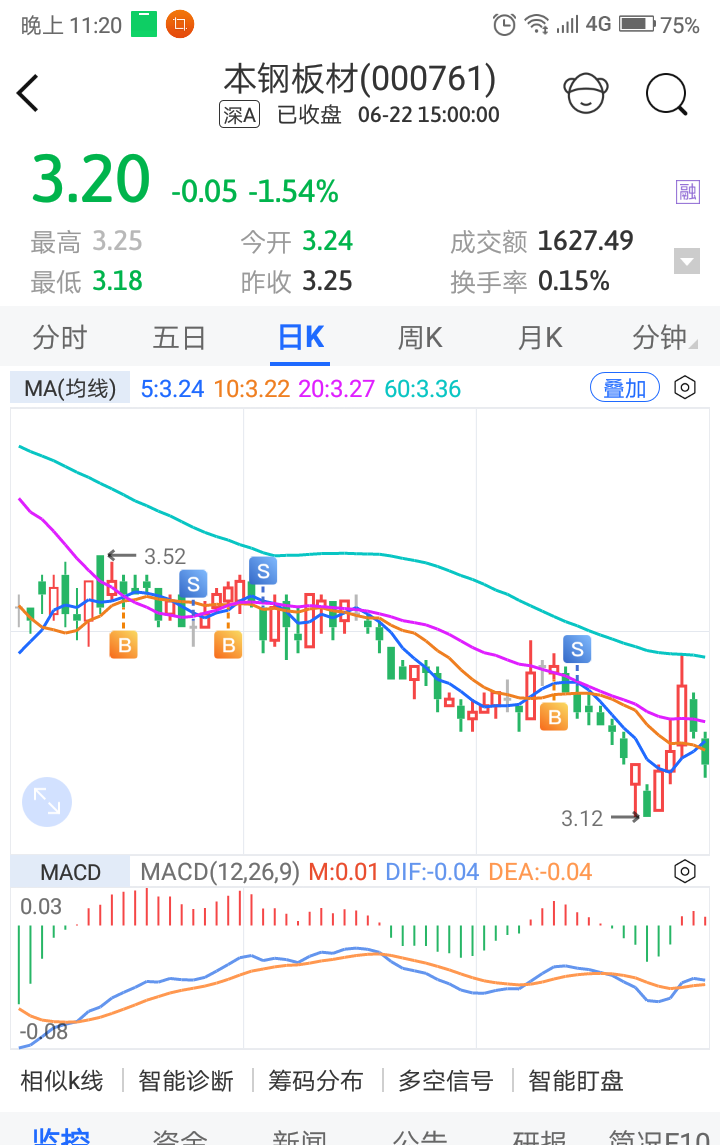Open 相似k线 similar candlestick search

tap(65, 1081)
